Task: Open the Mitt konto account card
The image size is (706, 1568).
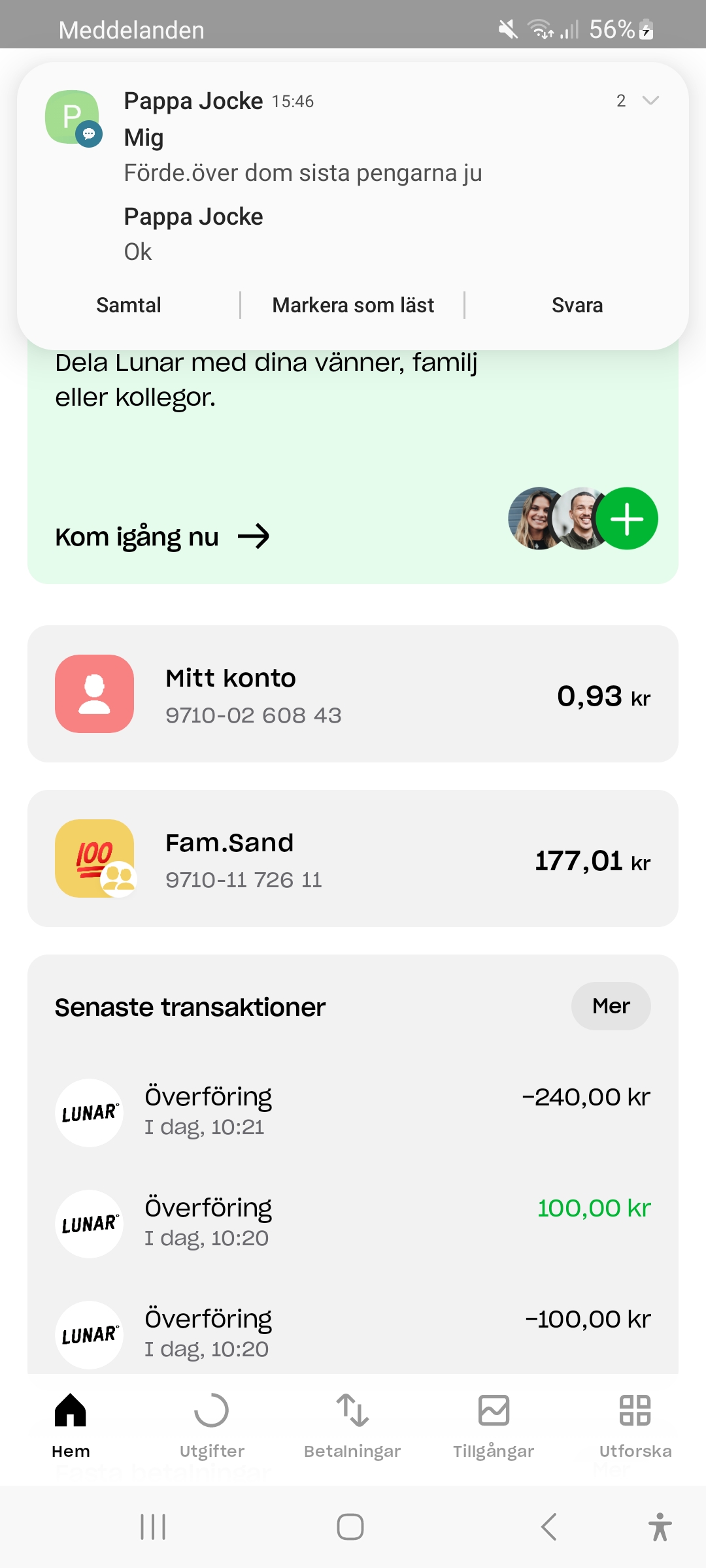Action: pyautogui.click(x=353, y=694)
